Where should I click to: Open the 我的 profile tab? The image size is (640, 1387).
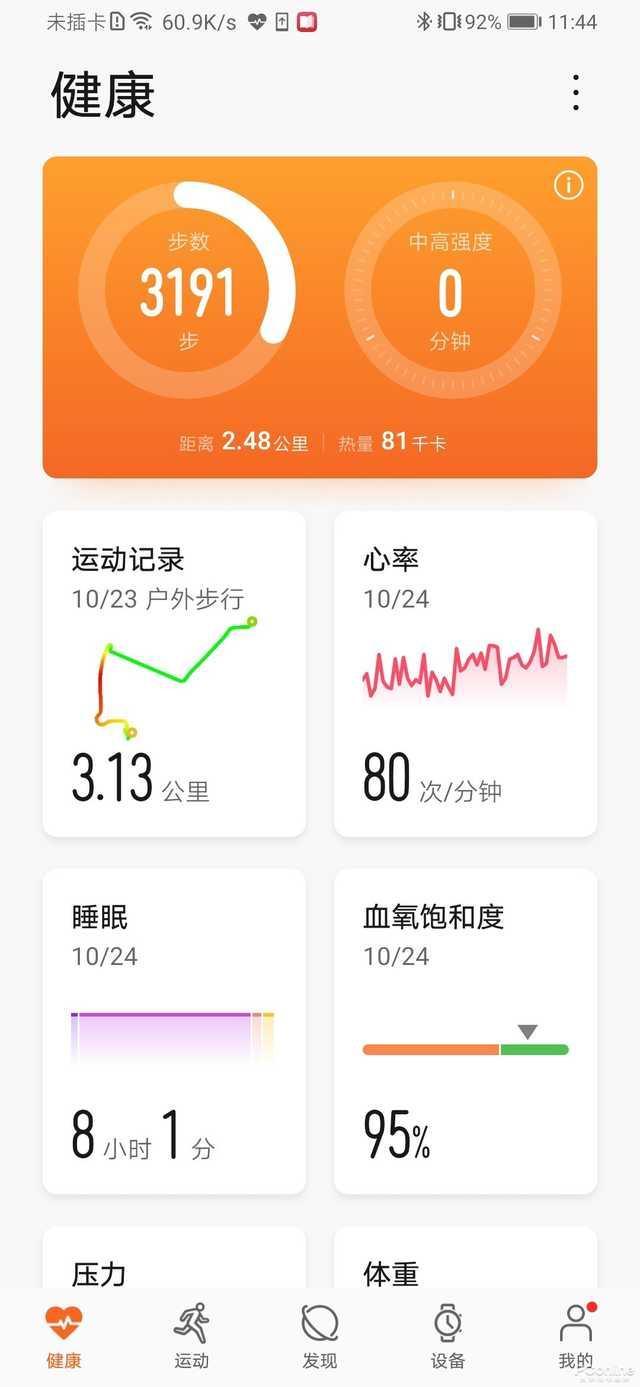pyautogui.click(x=575, y=1336)
